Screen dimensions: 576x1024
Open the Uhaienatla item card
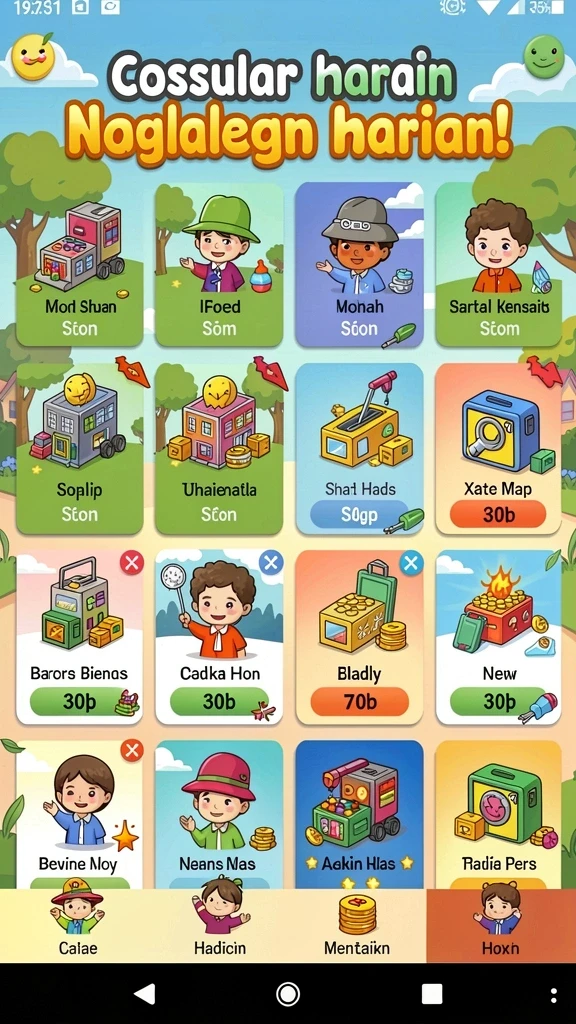(219, 448)
